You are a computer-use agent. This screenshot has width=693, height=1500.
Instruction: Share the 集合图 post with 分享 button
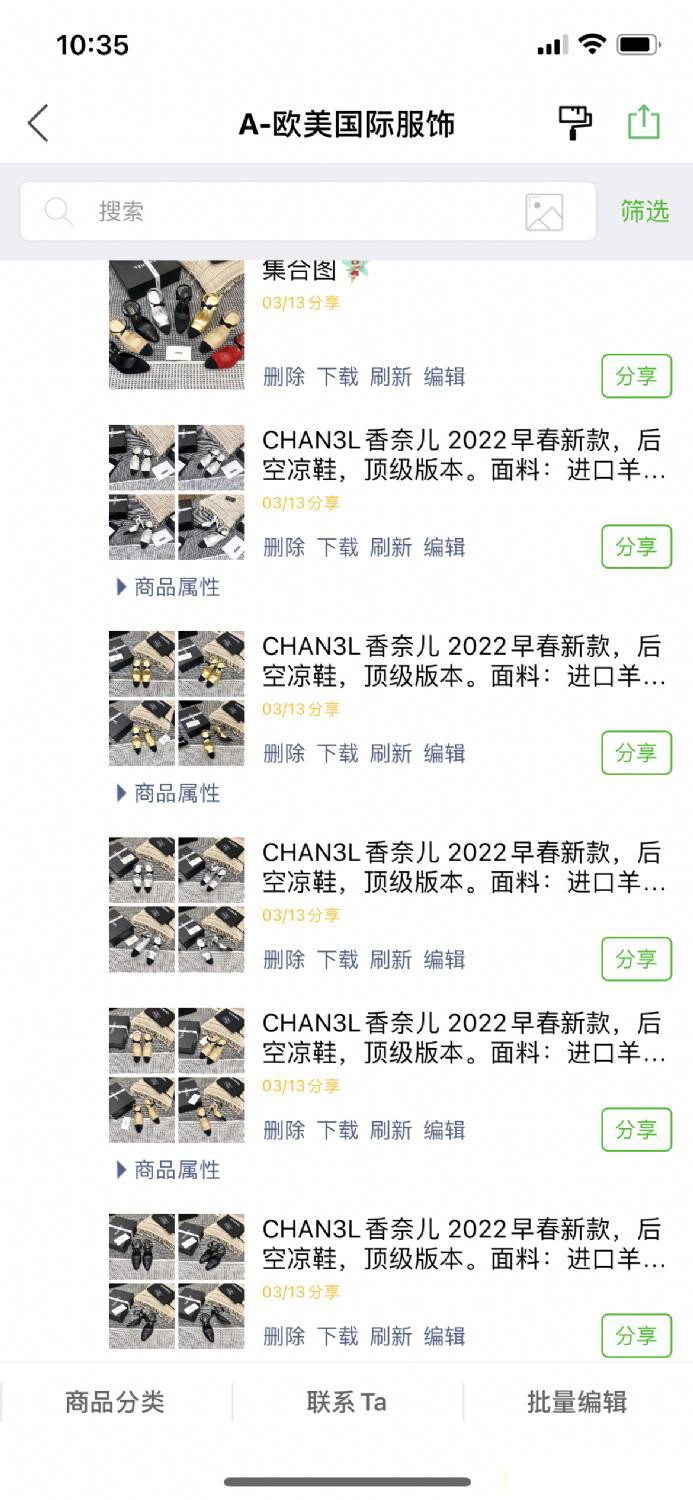point(636,376)
